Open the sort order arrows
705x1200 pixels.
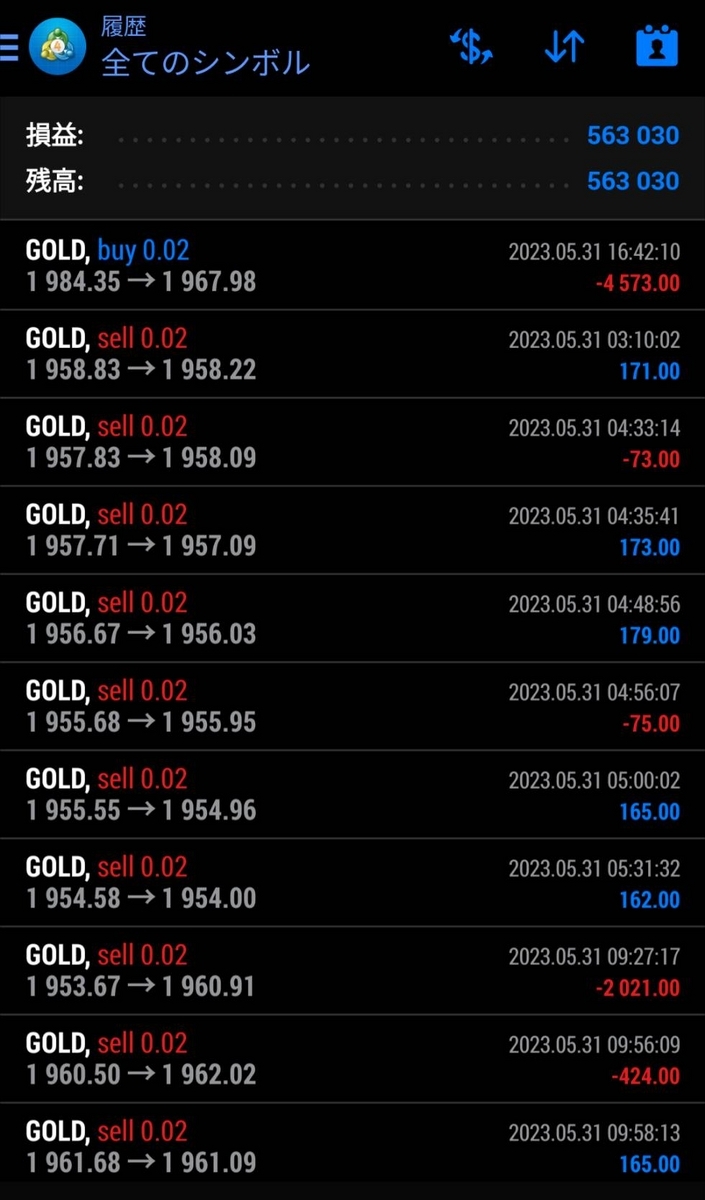point(564,47)
